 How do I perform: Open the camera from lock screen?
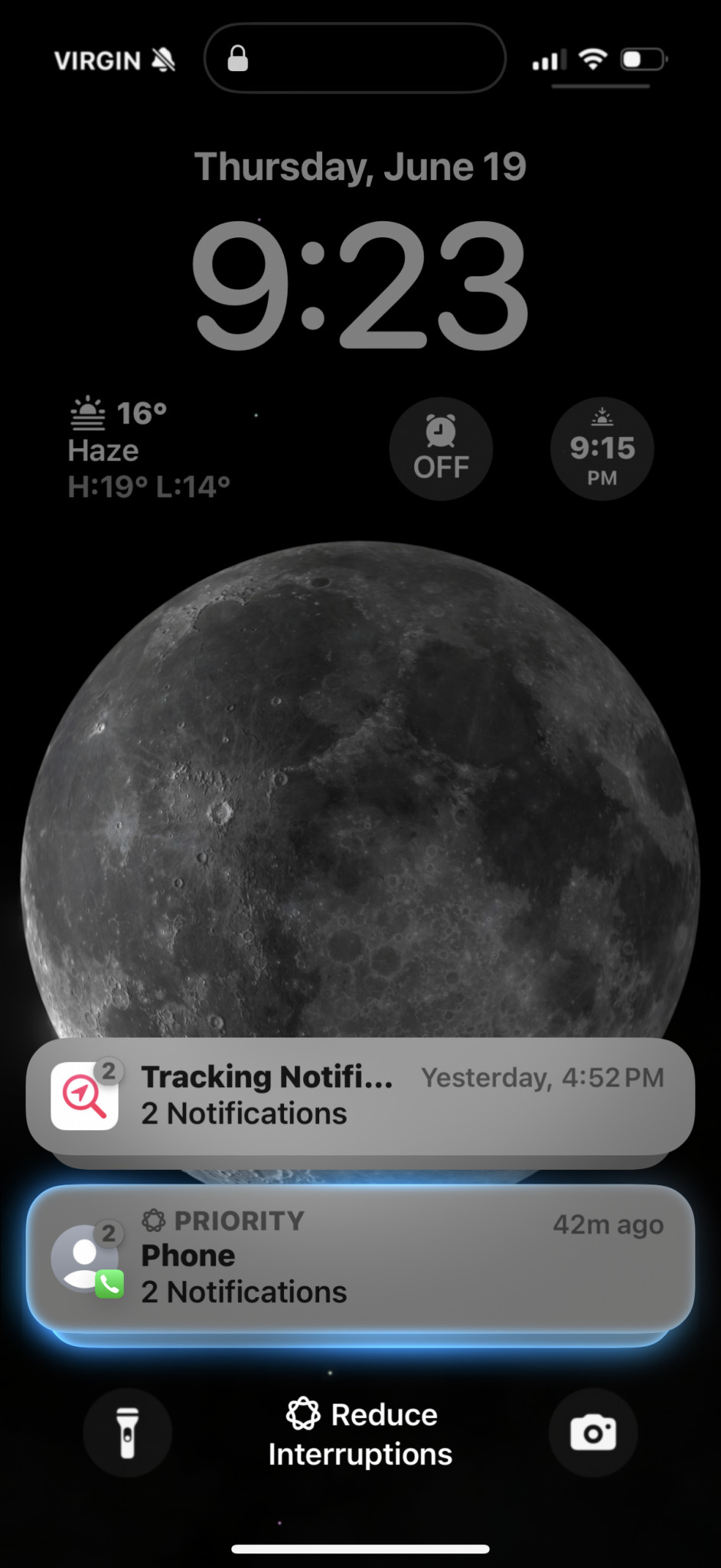click(x=593, y=1432)
